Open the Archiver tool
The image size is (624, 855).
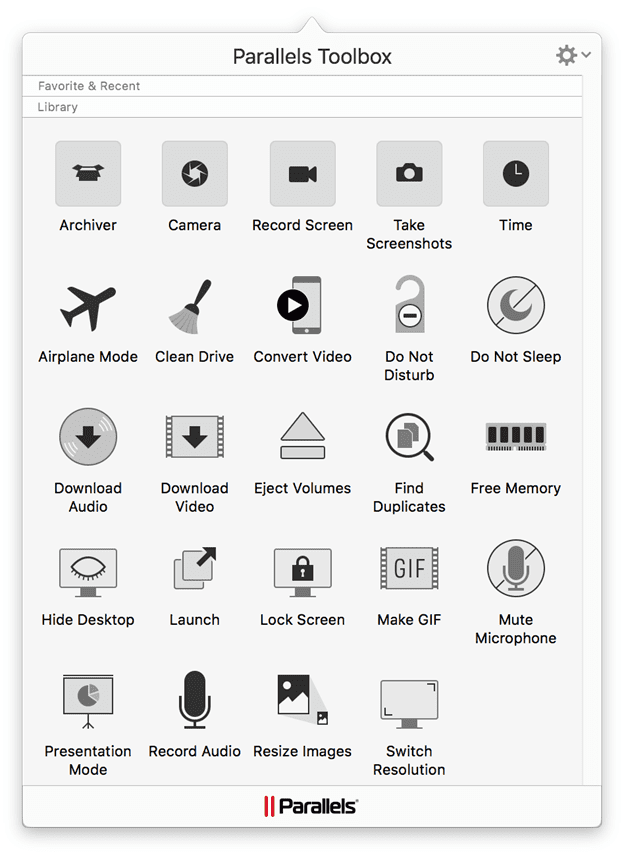(88, 174)
